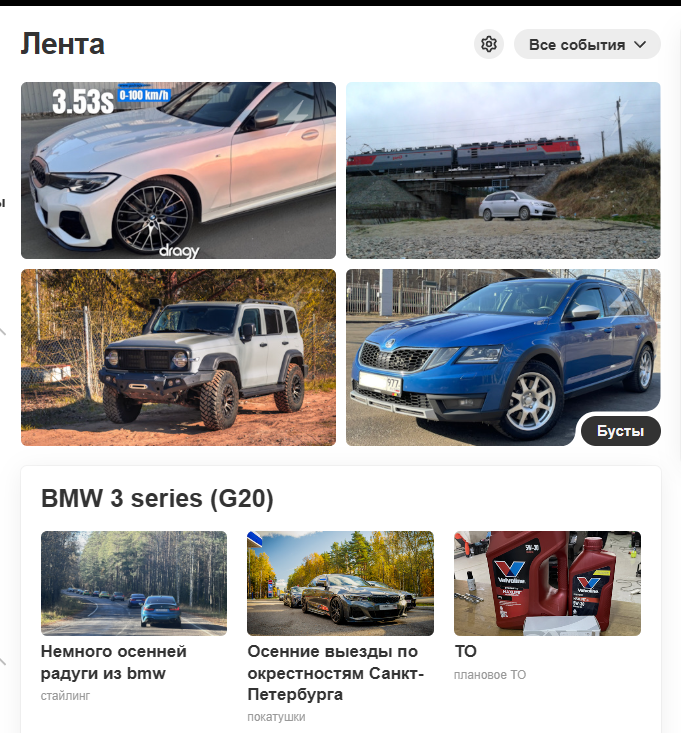This screenshot has height=733, width=681.
Task: Tap the Бусты button
Action: pos(620,431)
